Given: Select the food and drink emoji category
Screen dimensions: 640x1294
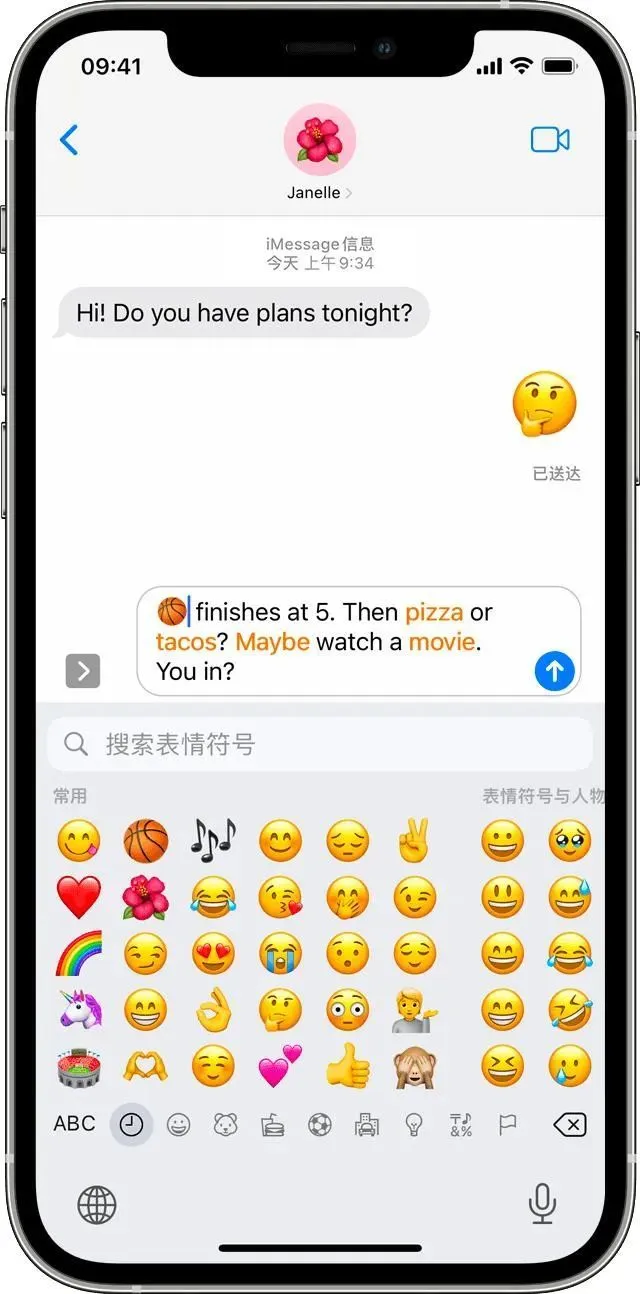Looking at the screenshot, I should point(272,1125).
